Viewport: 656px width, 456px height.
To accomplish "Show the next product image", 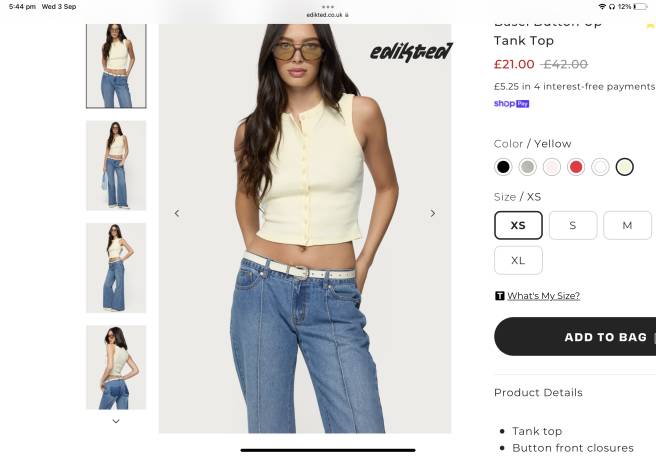I will (x=433, y=213).
